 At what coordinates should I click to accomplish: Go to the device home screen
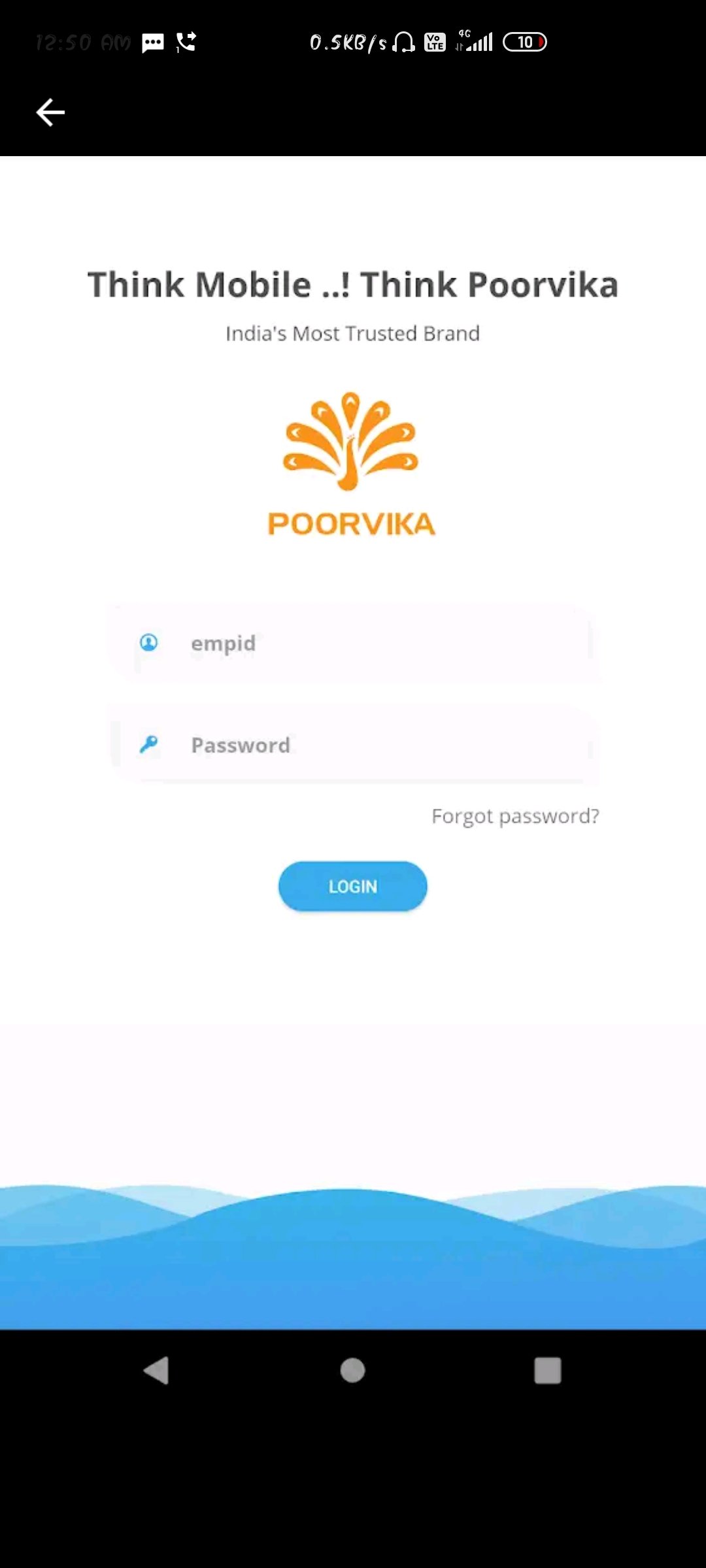[352, 1370]
